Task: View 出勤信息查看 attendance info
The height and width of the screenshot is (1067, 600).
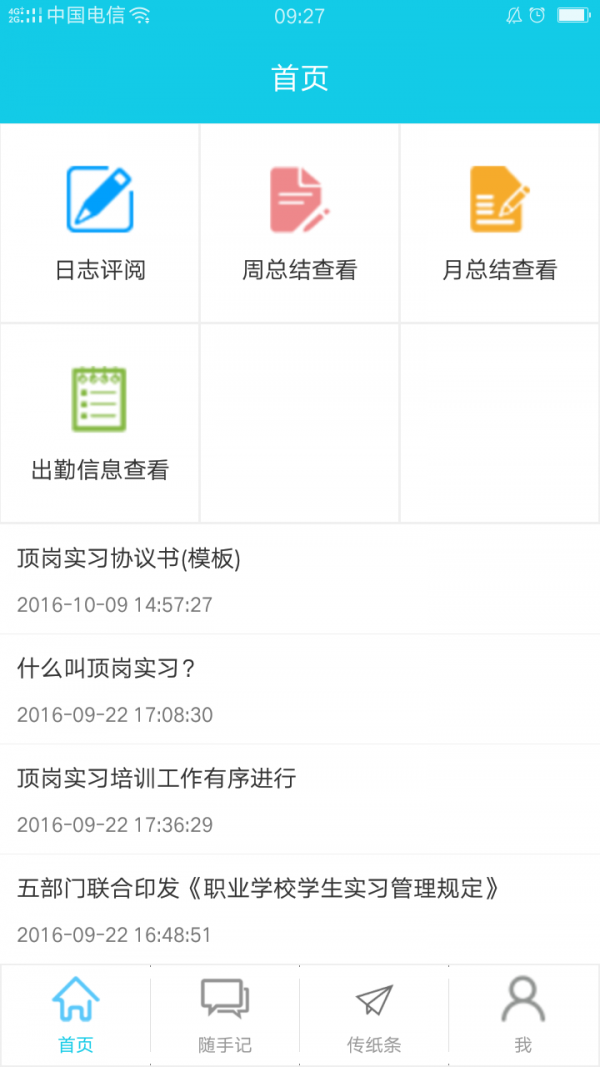Action: tap(100, 423)
